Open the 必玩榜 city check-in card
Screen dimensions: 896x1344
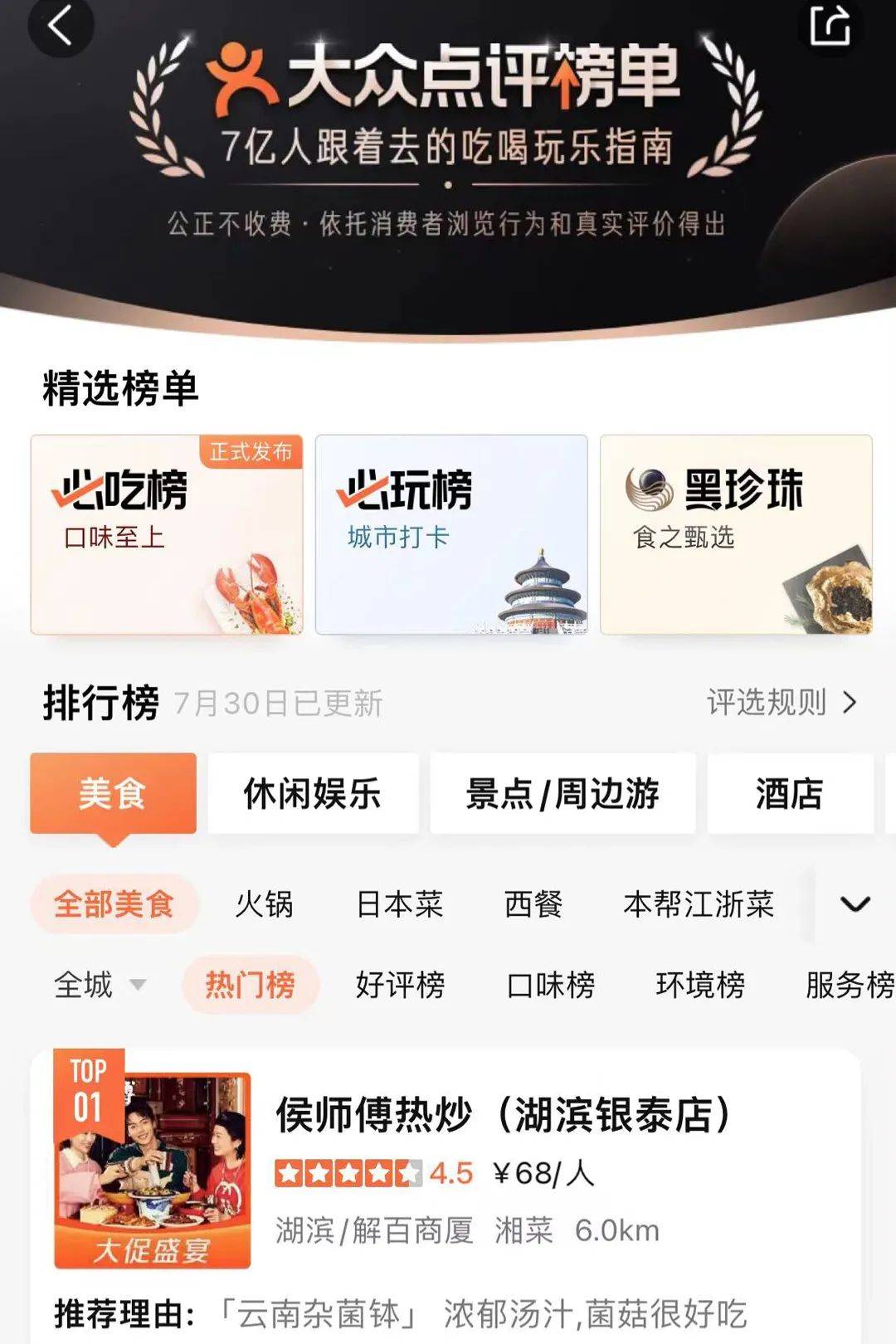[x=451, y=535]
